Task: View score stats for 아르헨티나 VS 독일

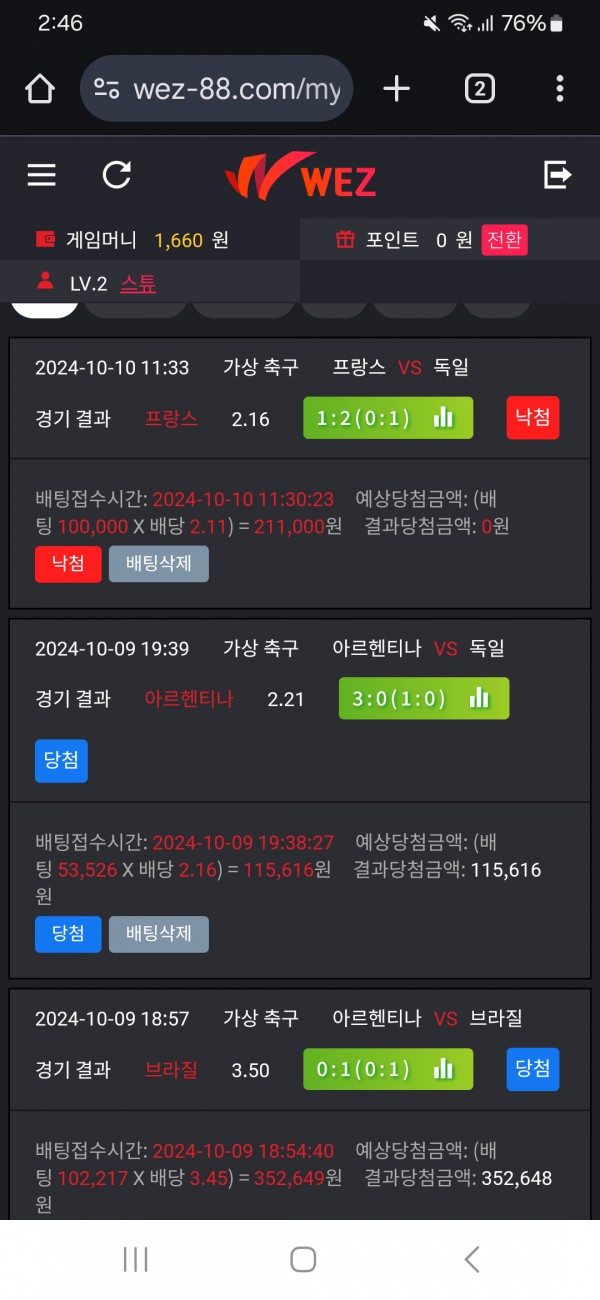Action: 424,698
